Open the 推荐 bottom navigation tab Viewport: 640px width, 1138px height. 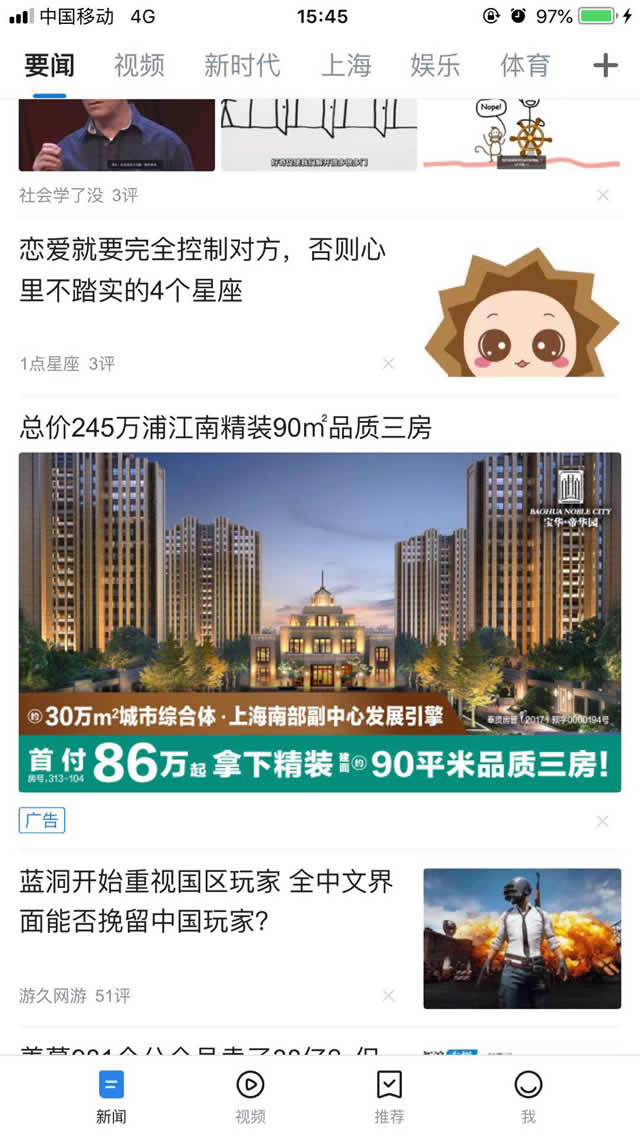(x=389, y=1095)
